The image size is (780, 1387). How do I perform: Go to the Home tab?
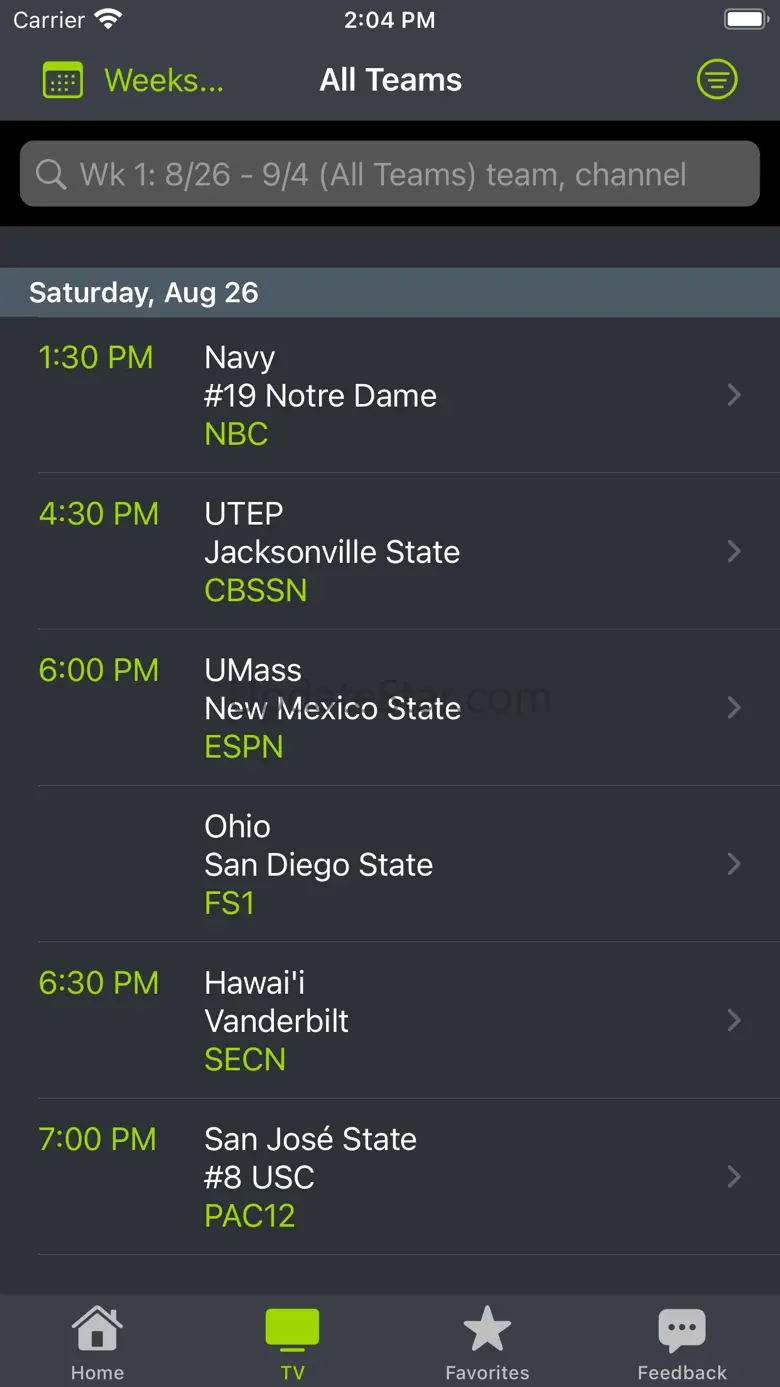(97, 1343)
